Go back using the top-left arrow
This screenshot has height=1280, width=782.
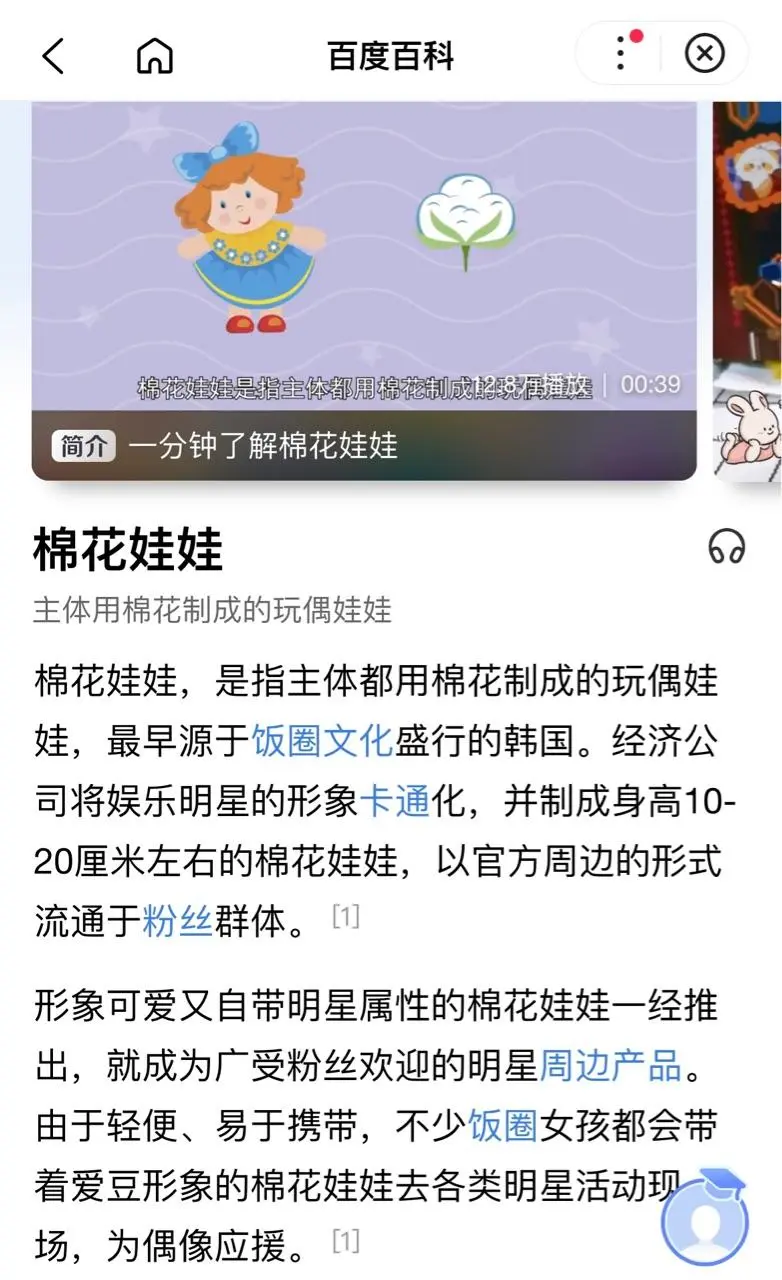click(x=53, y=56)
